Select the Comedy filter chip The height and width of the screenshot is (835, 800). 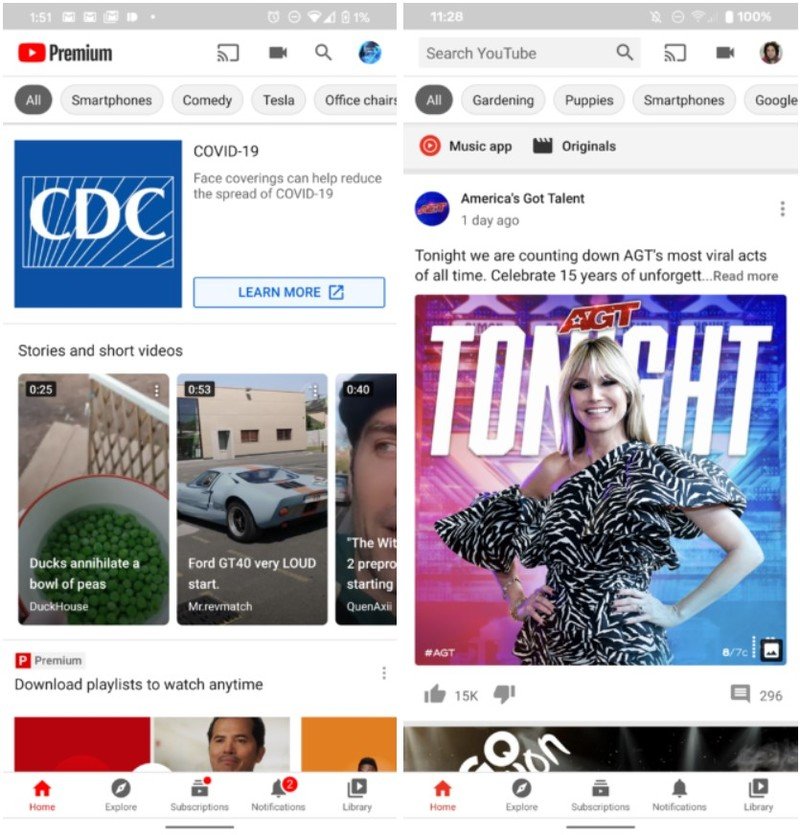(x=207, y=100)
